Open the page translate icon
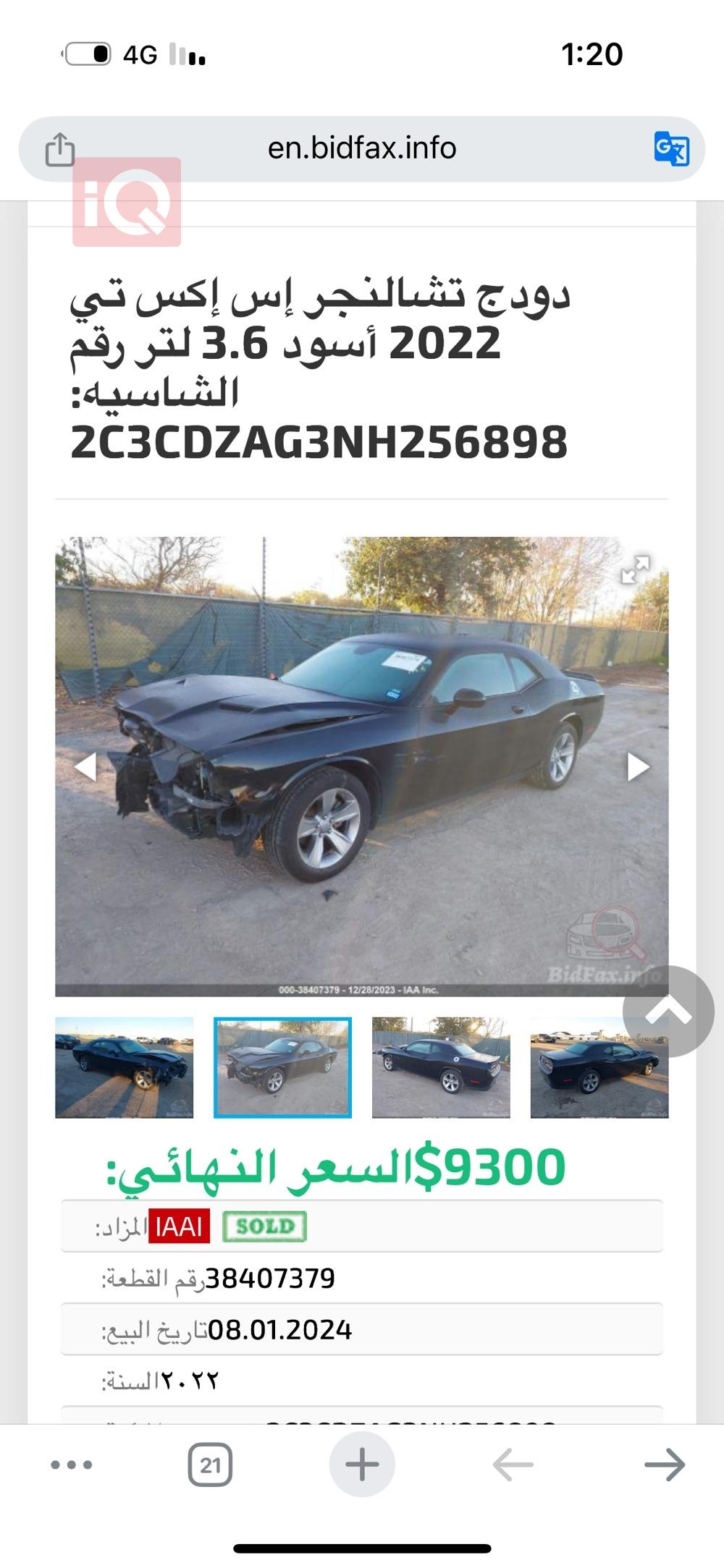Image resolution: width=724 pixels, height=1568 pixels. pyautogui.click(x=671, y=148)
